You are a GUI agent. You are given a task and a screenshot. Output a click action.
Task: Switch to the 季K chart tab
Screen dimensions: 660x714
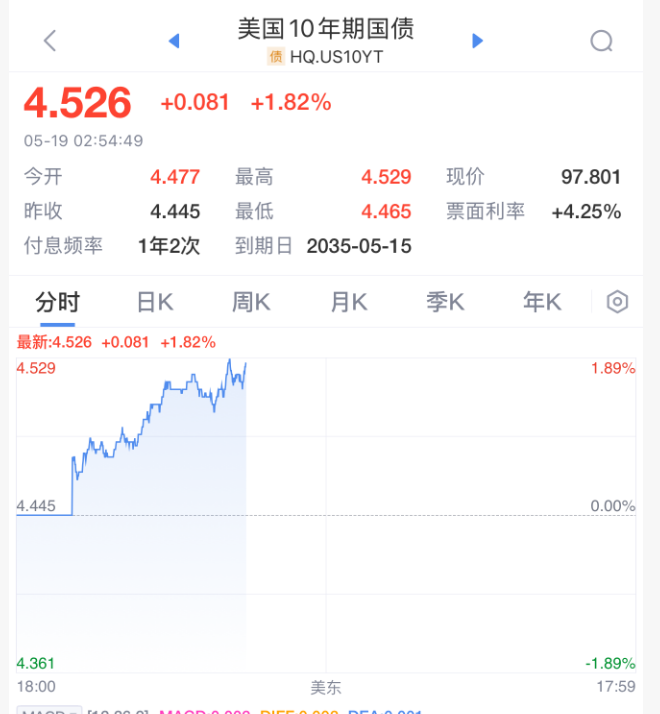pos(445,302)
